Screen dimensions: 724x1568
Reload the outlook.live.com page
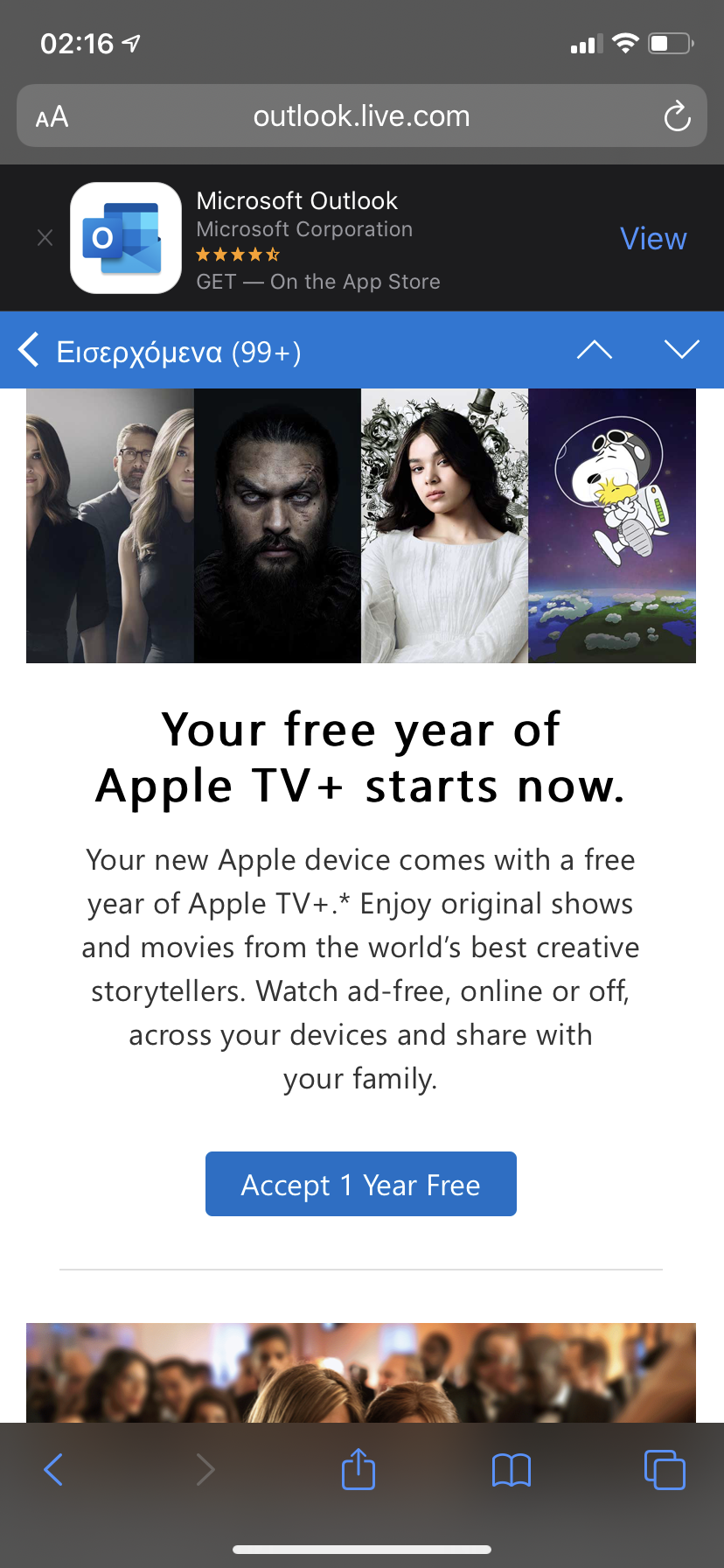coord(677,116)
